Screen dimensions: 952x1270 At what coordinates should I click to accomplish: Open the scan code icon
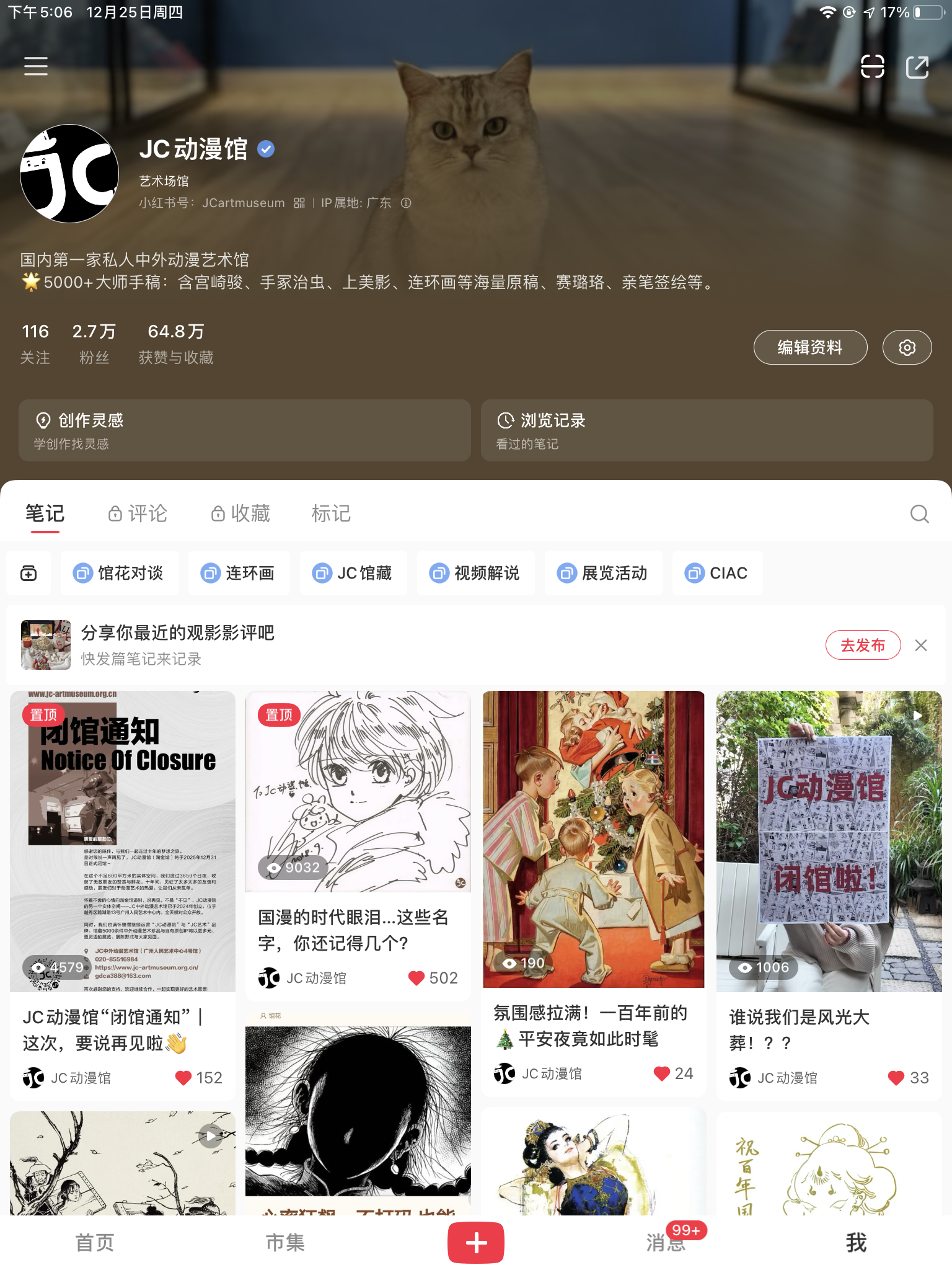tap(872, 66)
